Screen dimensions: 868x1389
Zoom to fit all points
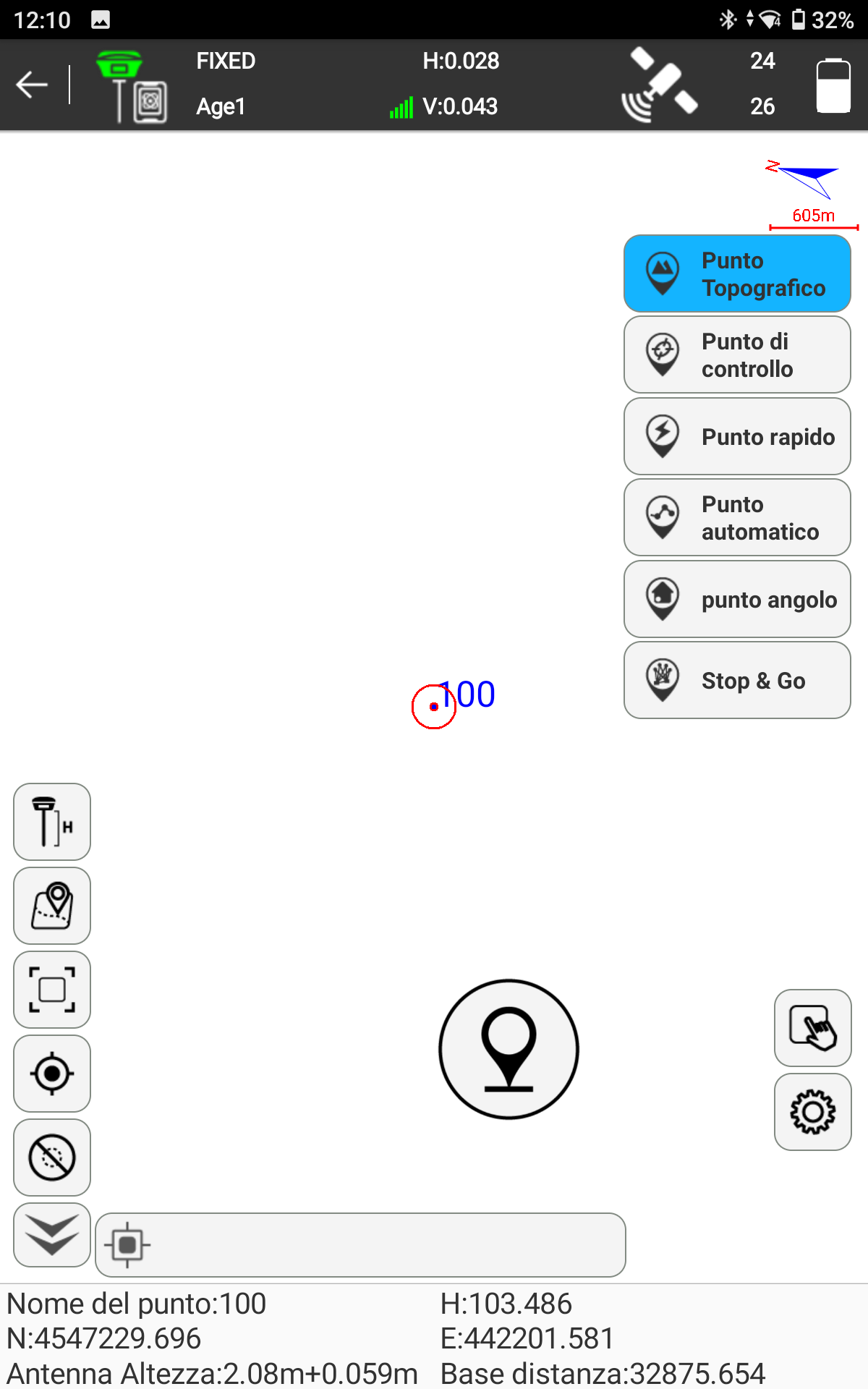click(52, 990)
